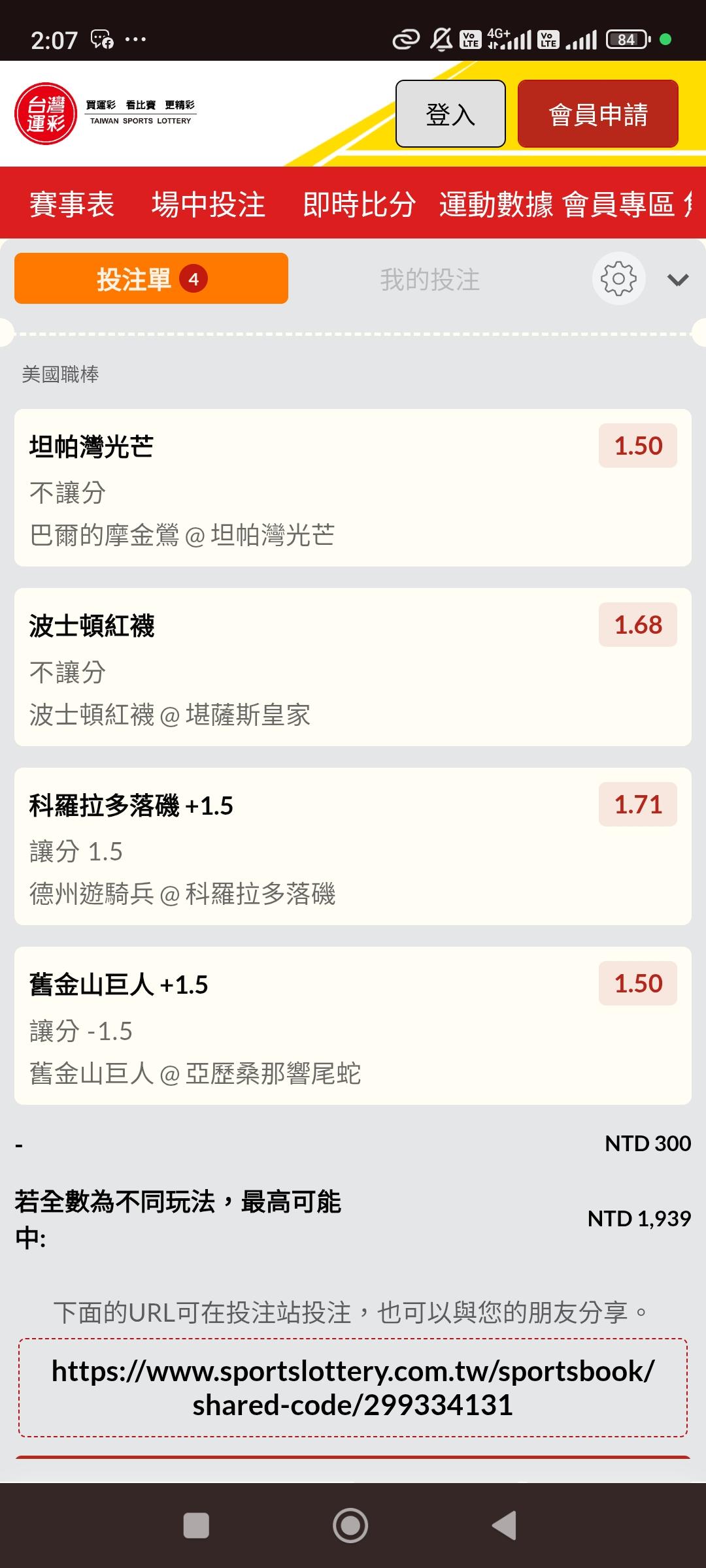Open the shared-code URL link
This screenshot has height=1568, width=706.
(x=353, y=1388)
